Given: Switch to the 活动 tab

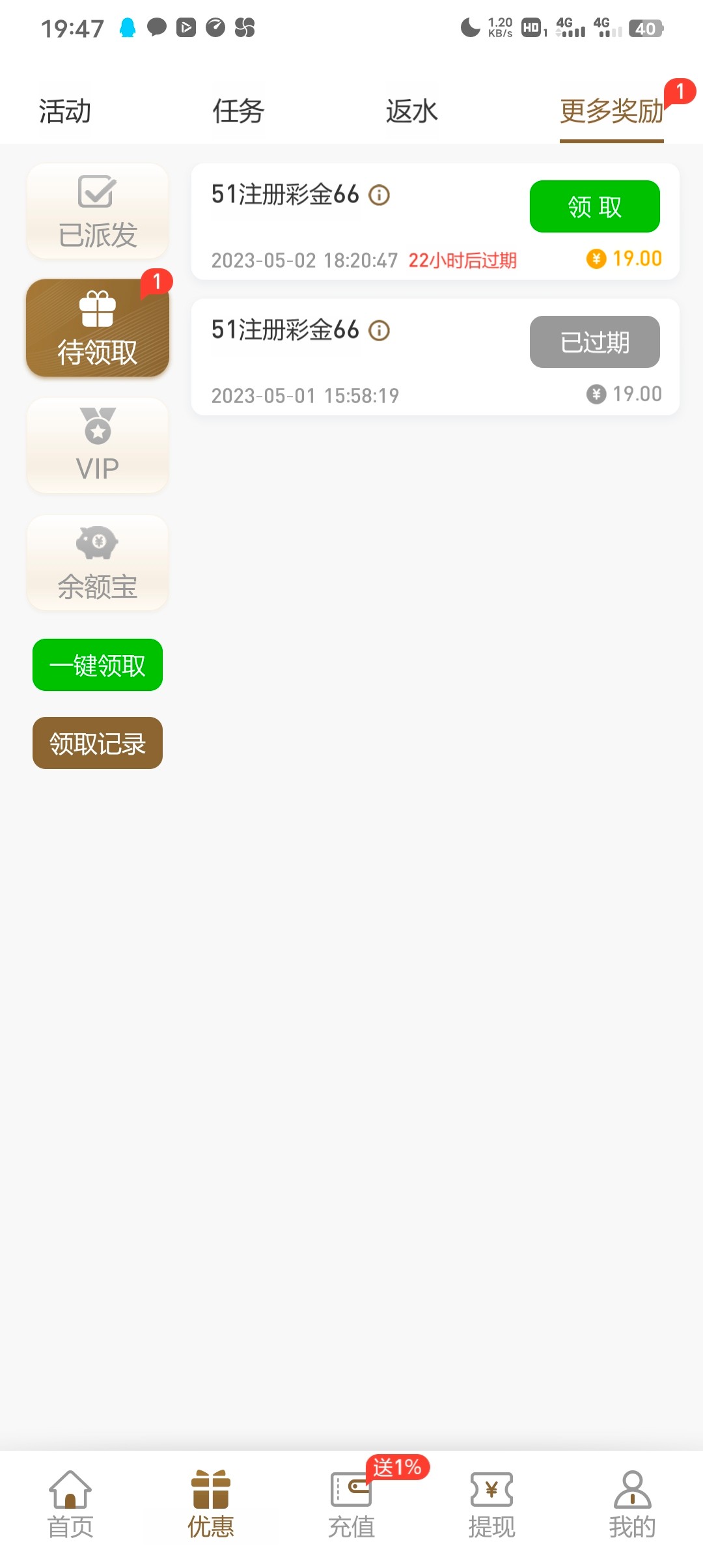Looking at the screenshot, I should [65, 111].
